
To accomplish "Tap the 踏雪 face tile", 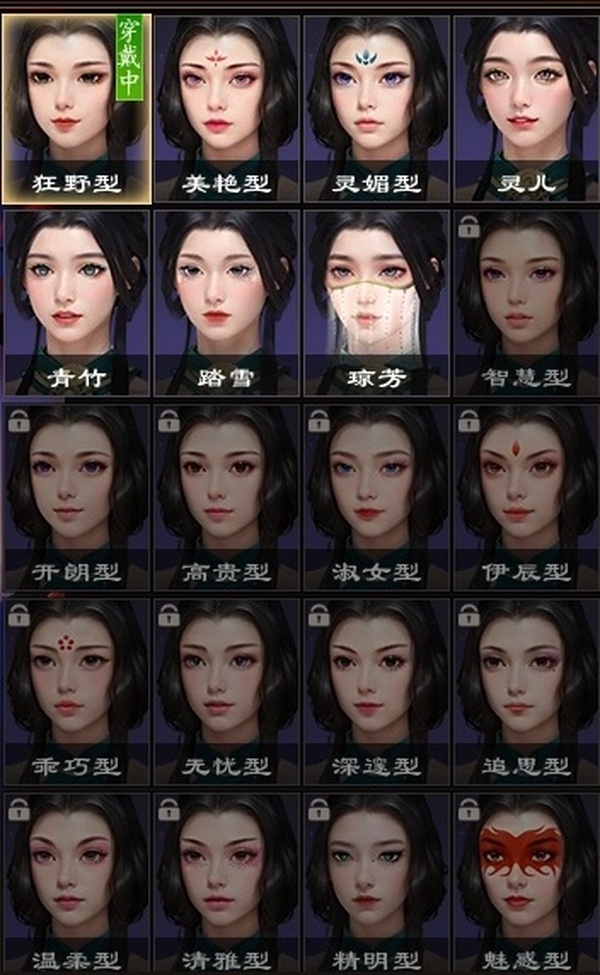I will click(x=226, y=302).
